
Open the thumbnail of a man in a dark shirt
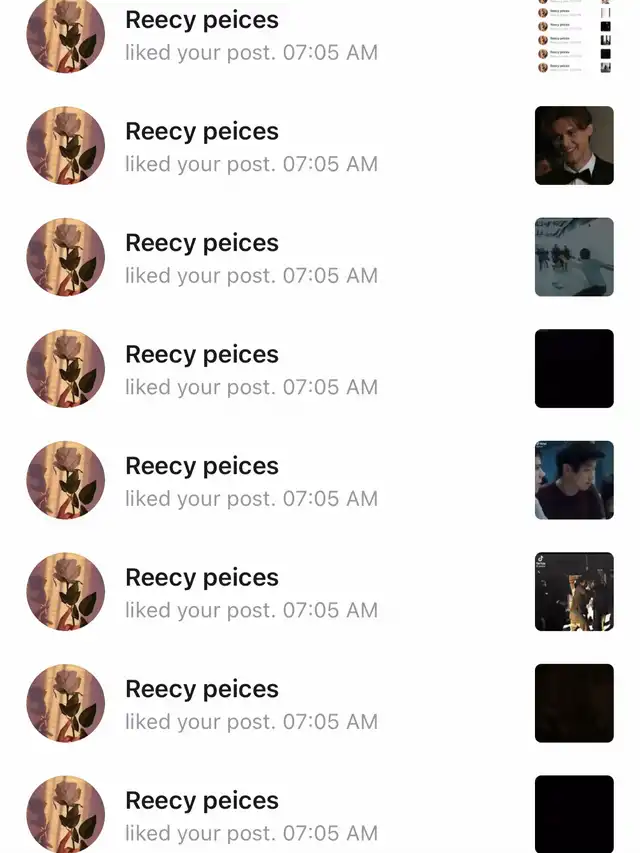(x=574, y=480)
